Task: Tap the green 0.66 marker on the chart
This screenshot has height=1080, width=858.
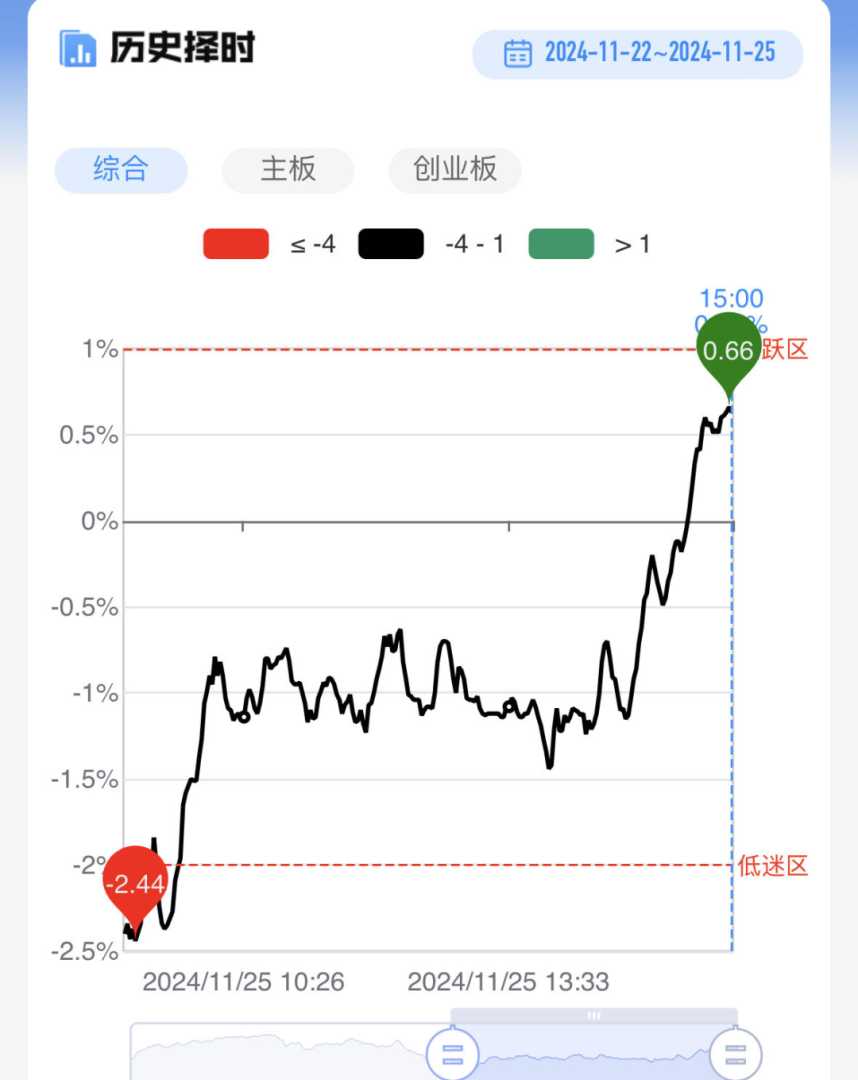Action: tap(729, 351)
